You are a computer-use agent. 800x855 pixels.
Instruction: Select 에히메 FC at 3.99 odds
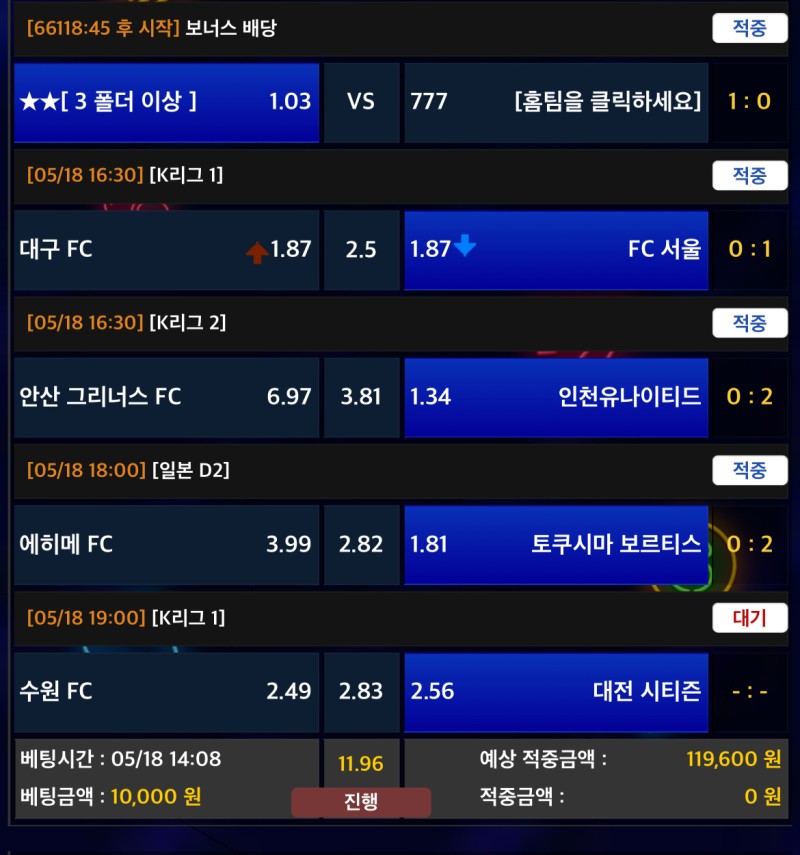tap(166, 545)
